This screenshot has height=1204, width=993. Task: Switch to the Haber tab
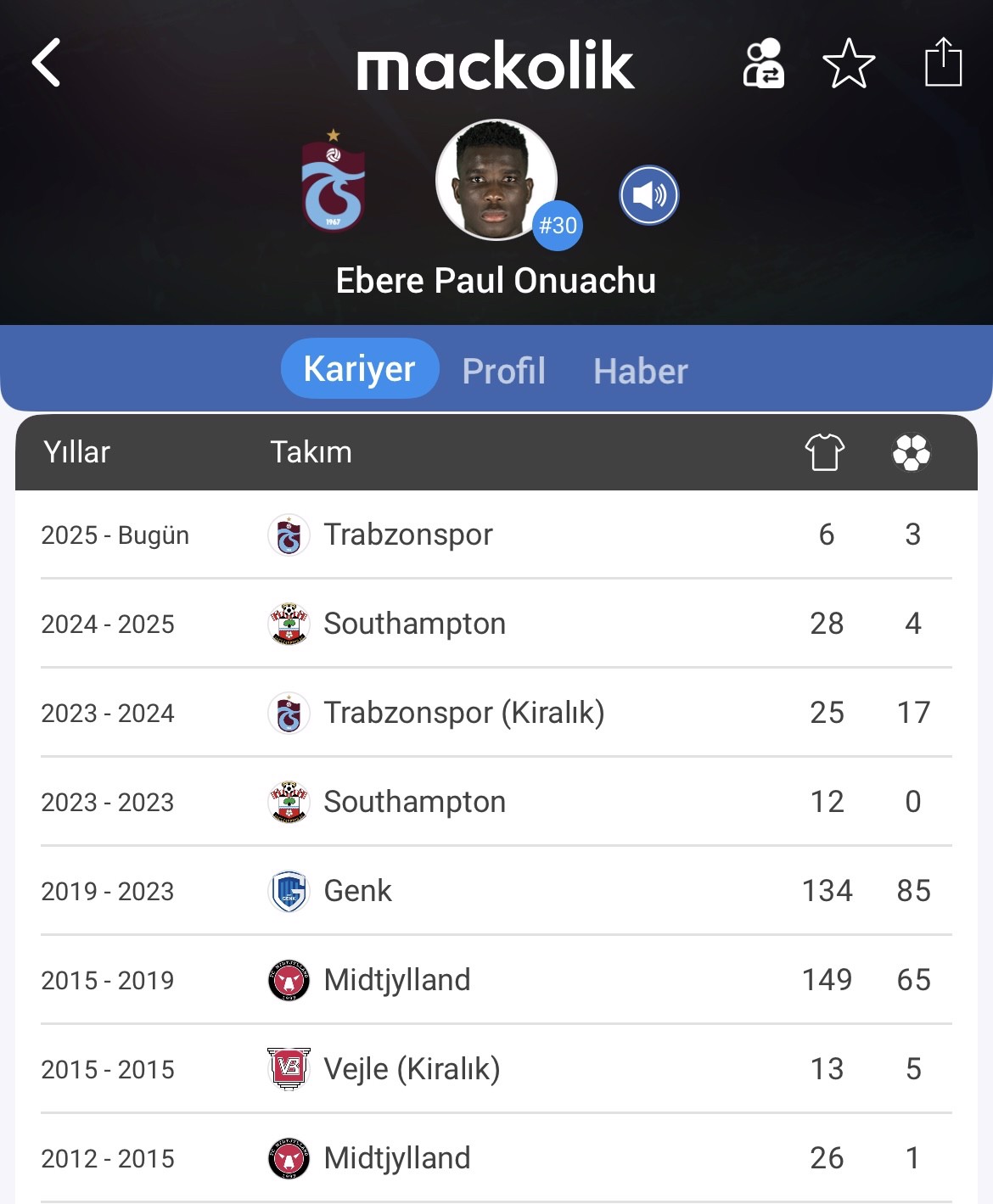click(640, 371)
